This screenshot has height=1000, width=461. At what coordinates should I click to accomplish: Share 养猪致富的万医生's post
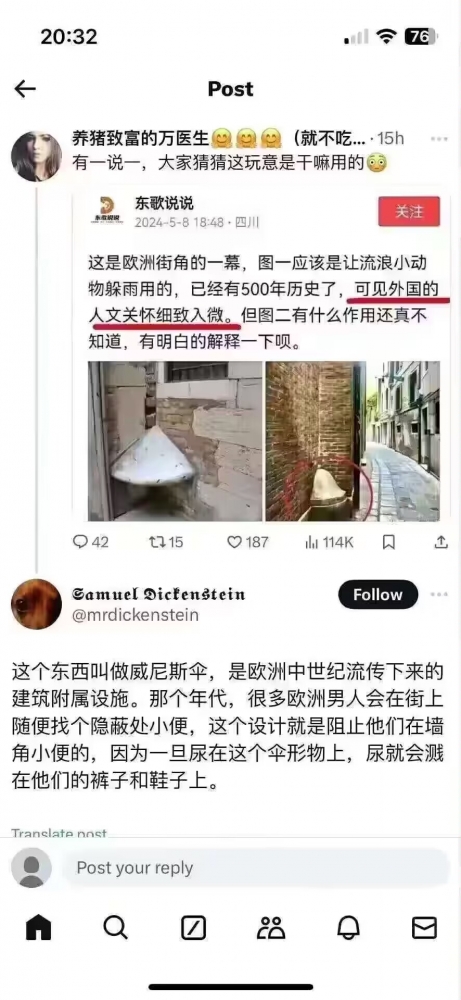click(441, 542)
